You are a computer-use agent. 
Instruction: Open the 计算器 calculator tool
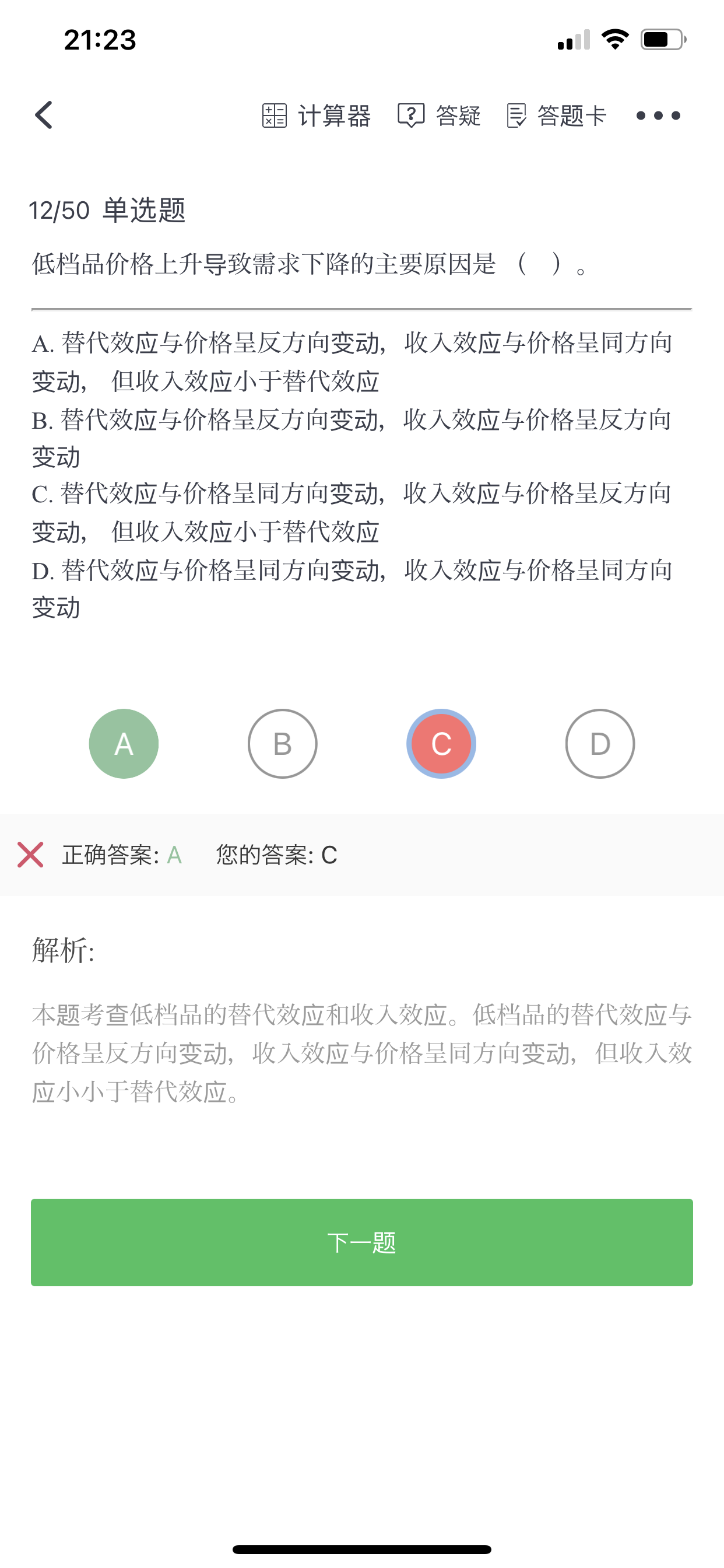[x=316, y=116]
